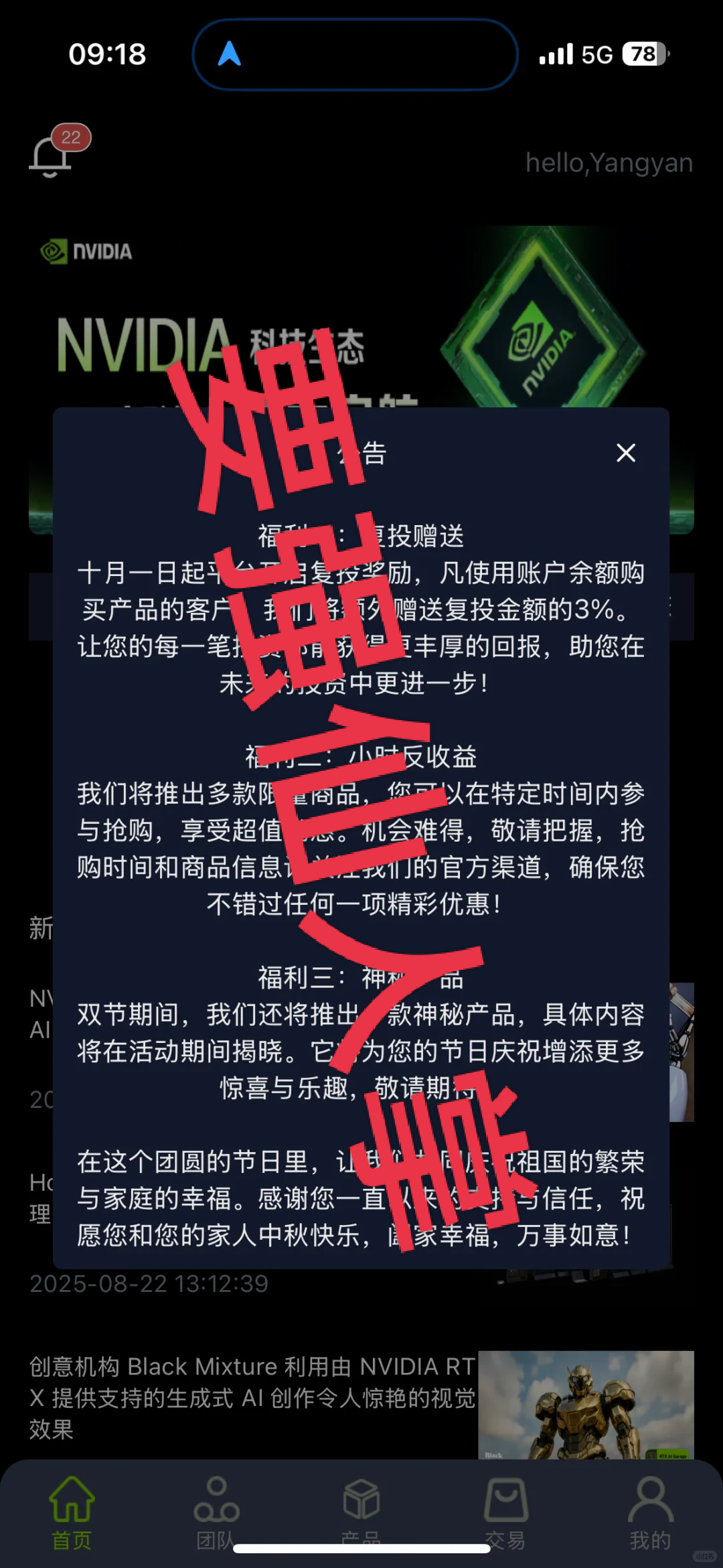Close the announcement dialog
Viewport: 723px width, 1568px height.
pyautogui.click(x=626, y=453)
